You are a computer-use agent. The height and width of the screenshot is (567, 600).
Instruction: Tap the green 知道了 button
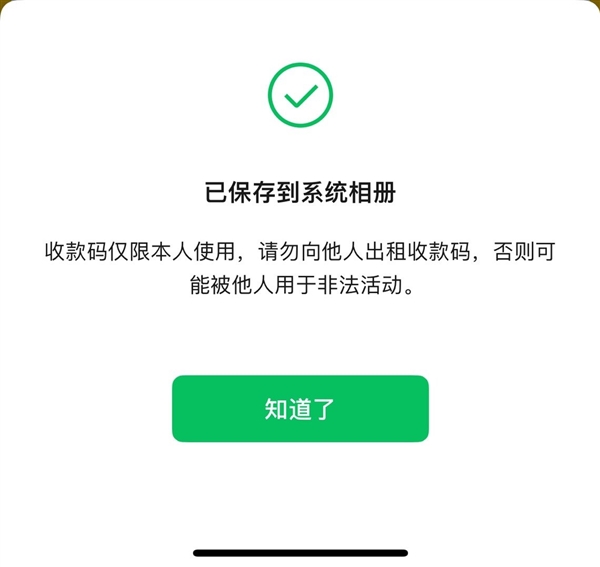point(300,409)
